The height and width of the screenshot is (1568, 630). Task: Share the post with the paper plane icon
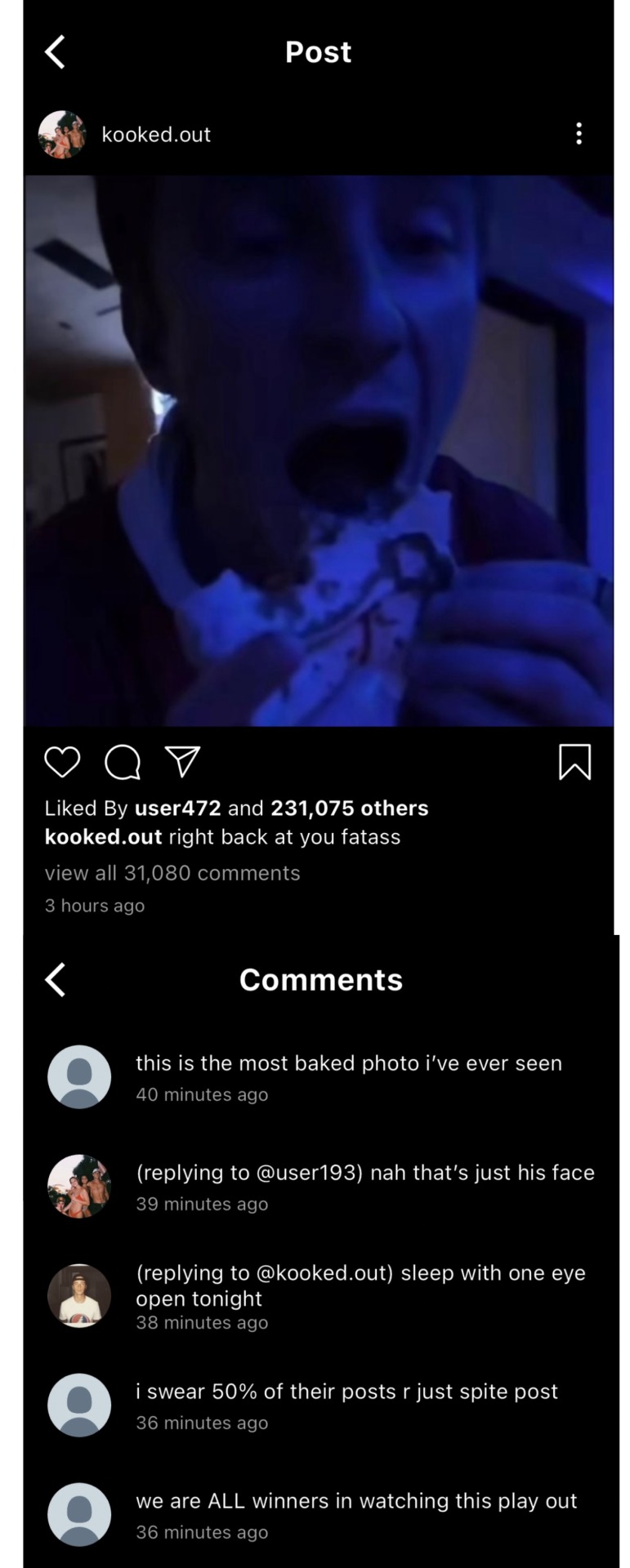tap(182, 762)
